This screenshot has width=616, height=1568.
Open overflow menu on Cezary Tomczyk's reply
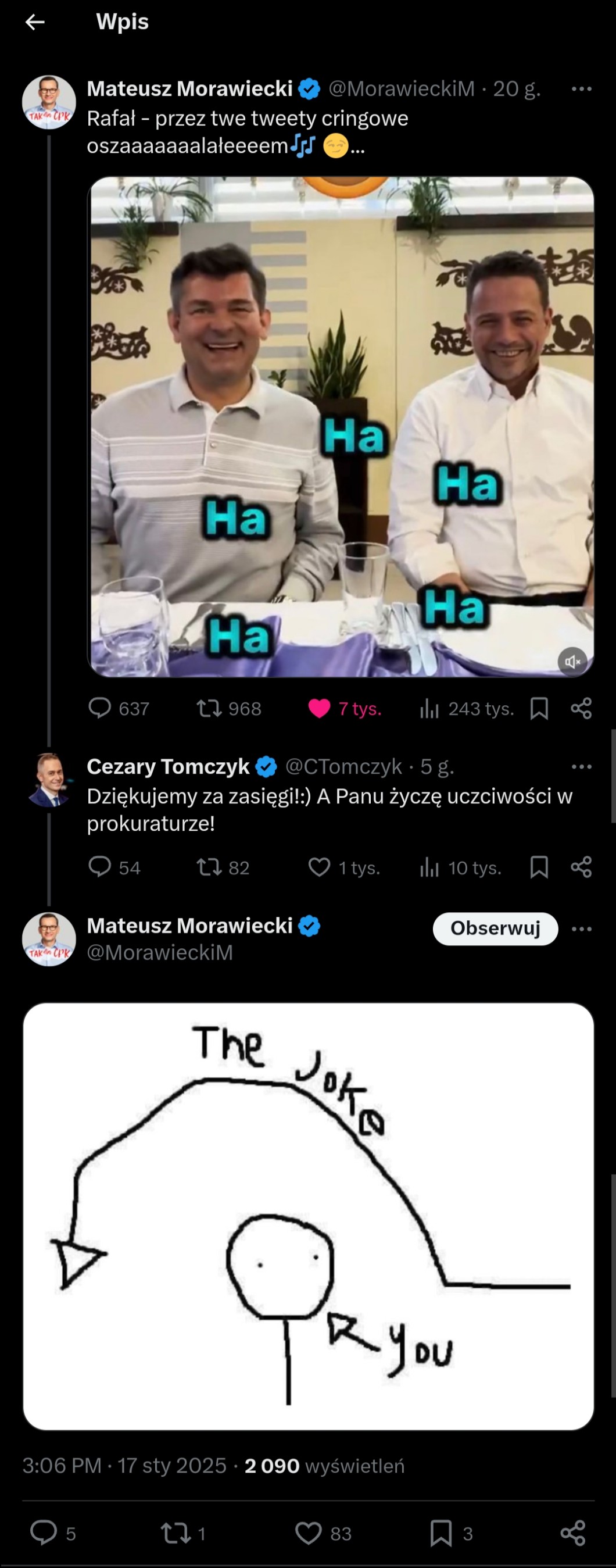[x=581, y=767]
